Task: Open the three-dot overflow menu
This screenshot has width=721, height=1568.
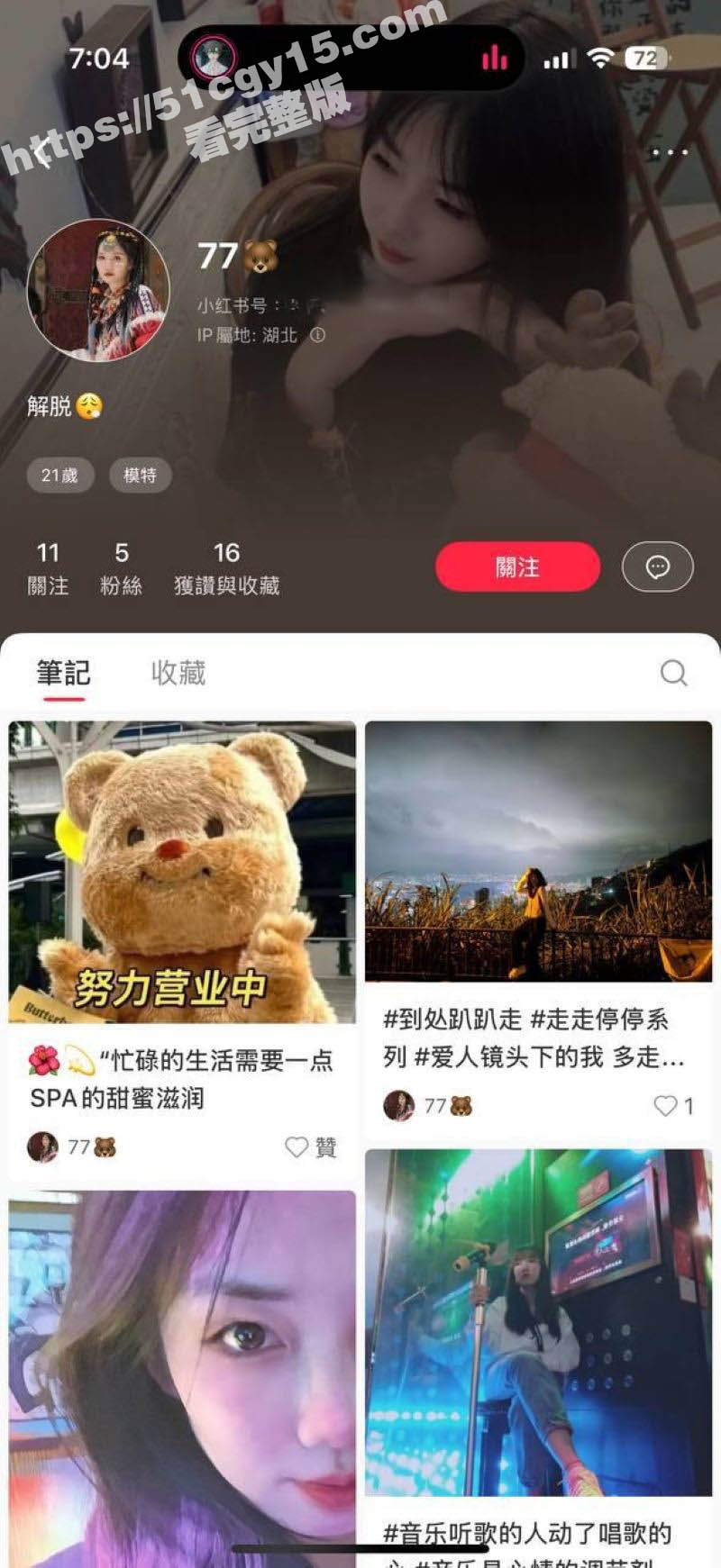Action: 670,153
